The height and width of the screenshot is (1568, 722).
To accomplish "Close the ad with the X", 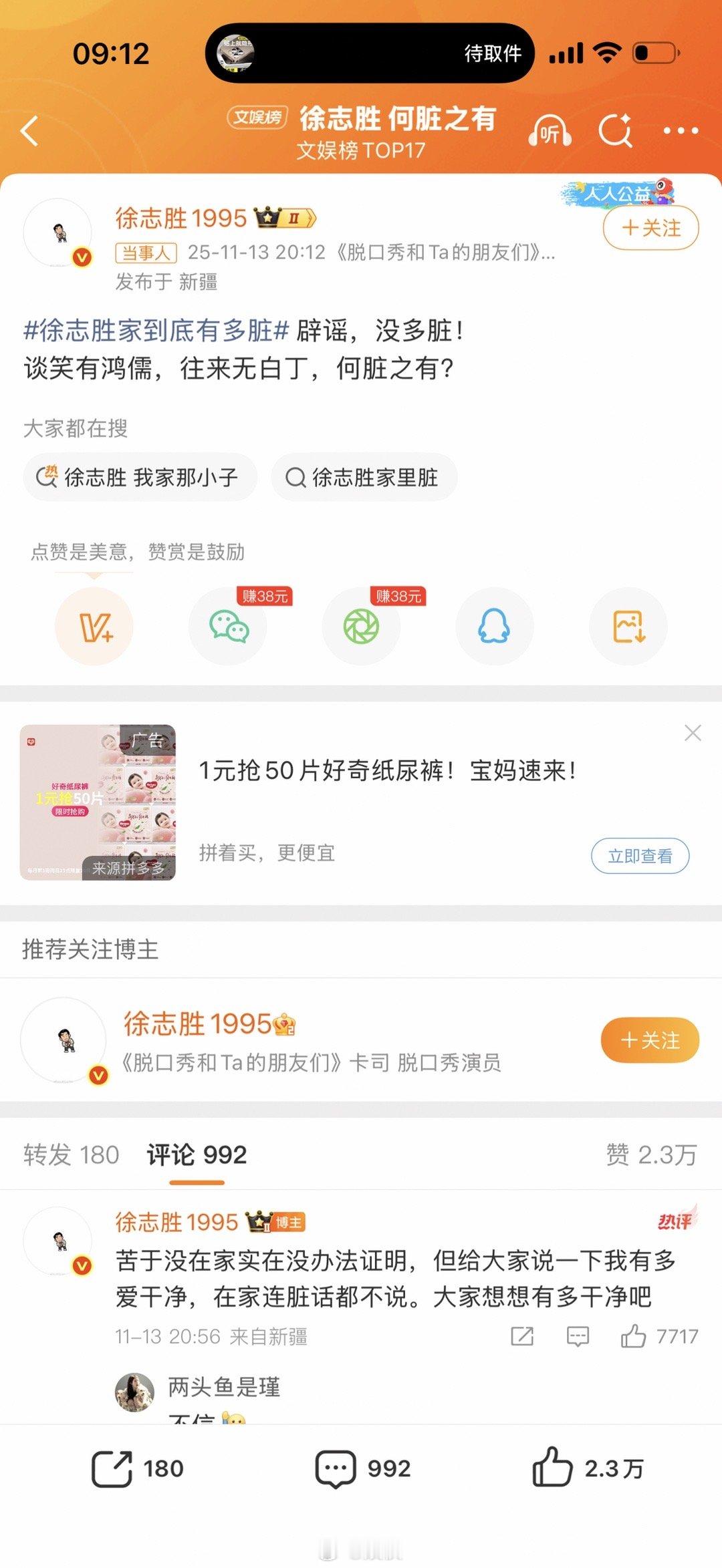I will coord(693,733).
